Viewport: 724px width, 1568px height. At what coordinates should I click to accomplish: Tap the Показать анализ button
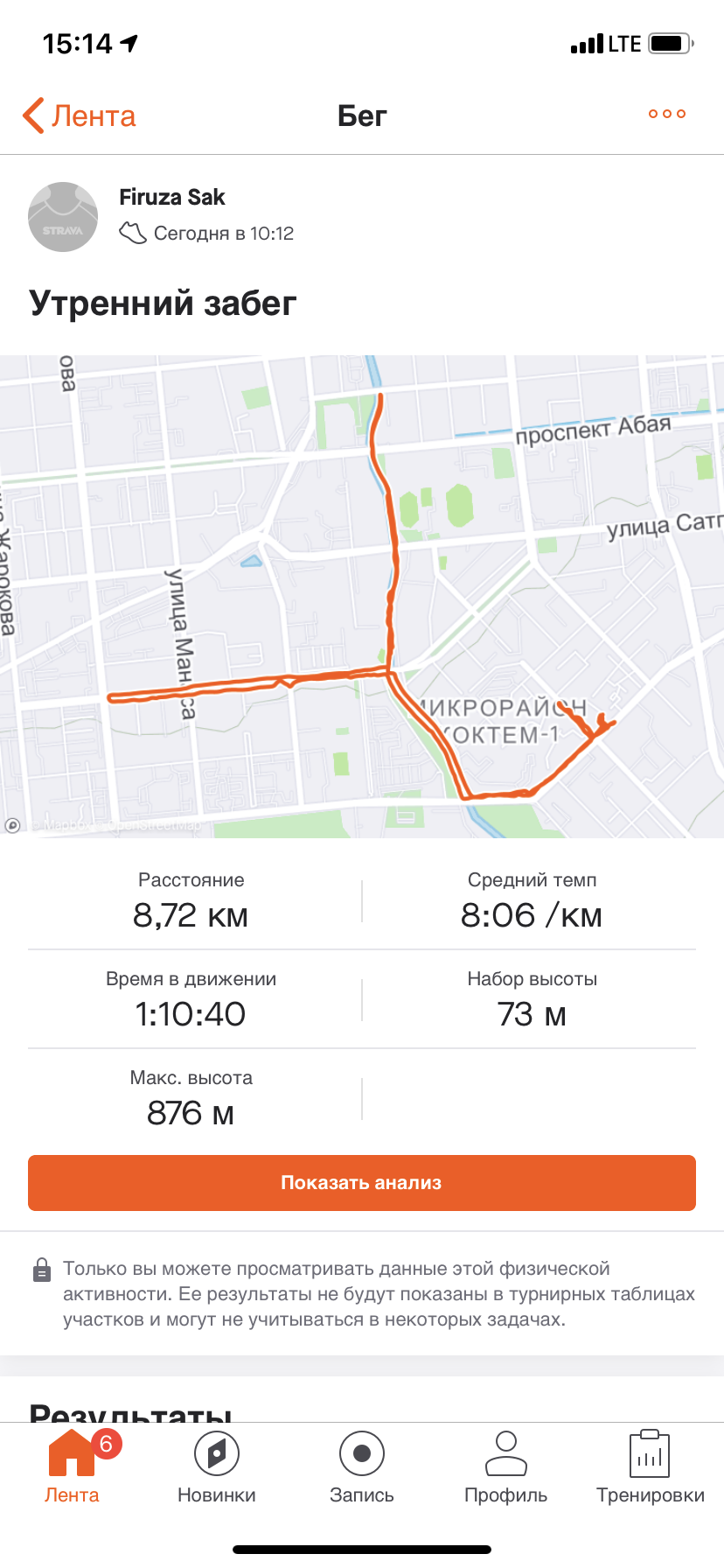pyautogui.click(x=362, y=1183)
